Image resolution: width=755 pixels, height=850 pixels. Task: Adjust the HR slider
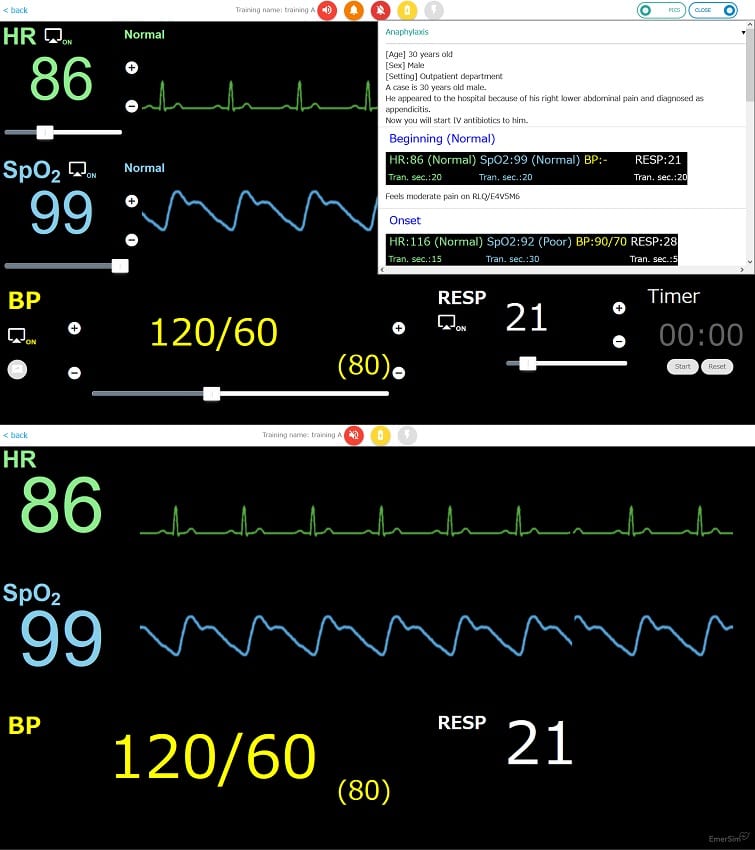[44, 132]
